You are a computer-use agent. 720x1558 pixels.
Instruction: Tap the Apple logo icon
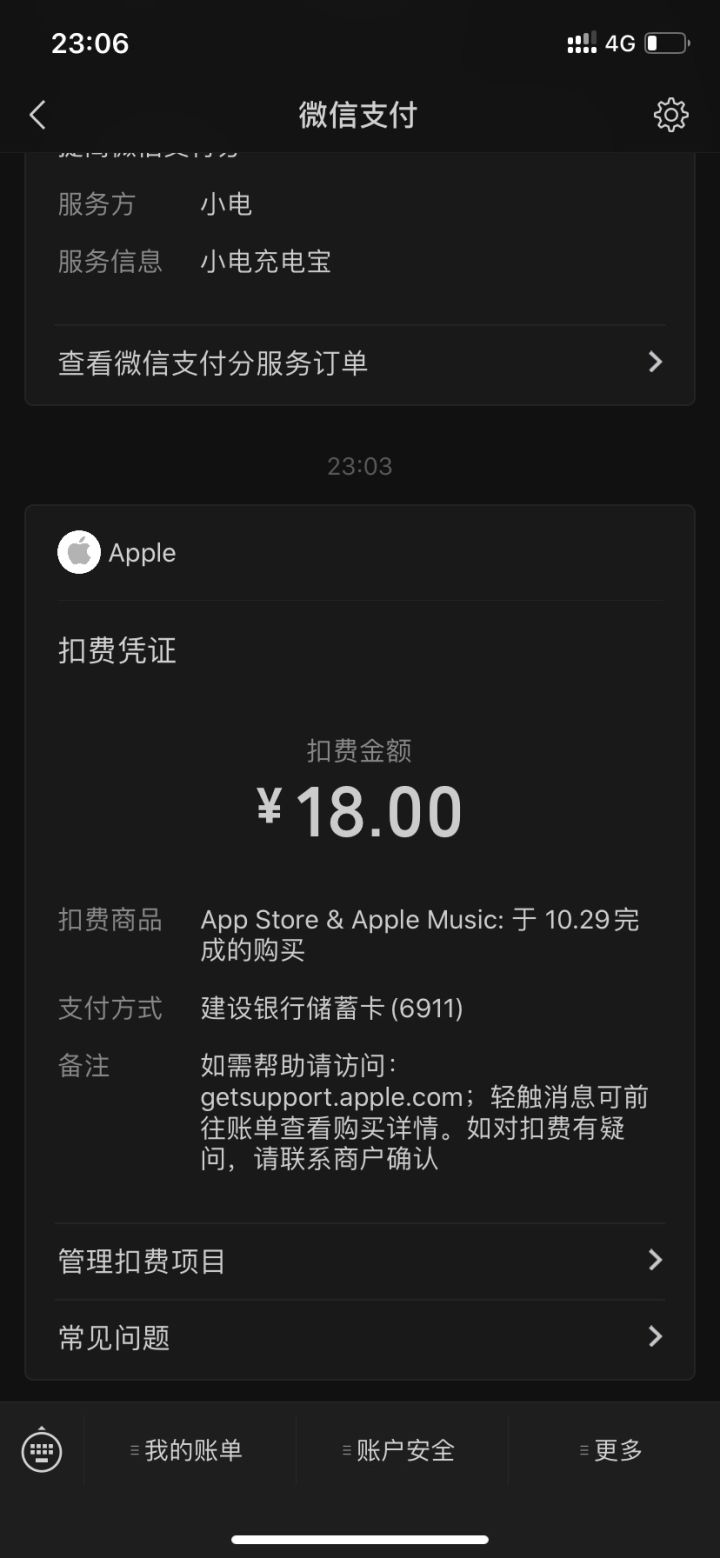point(78,551)
